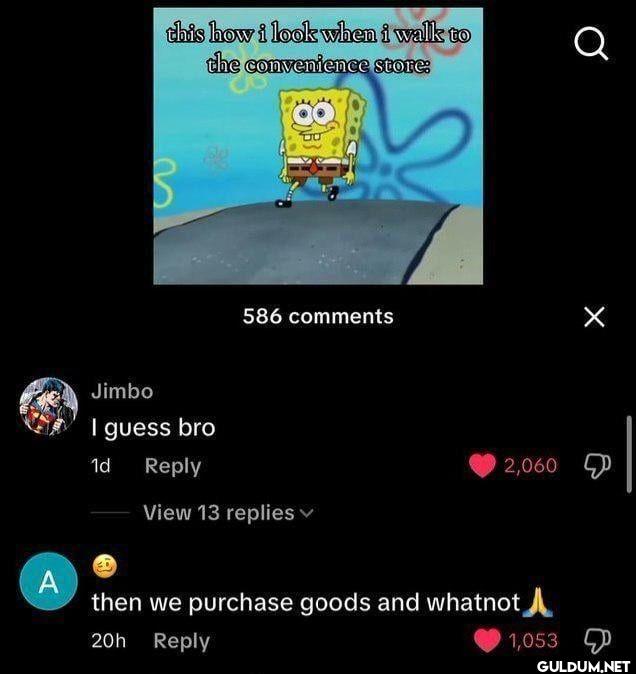Reply to Jimbo's comment
Image resolution: width=636 pixels, height=674 pixels.
(172, 466)
